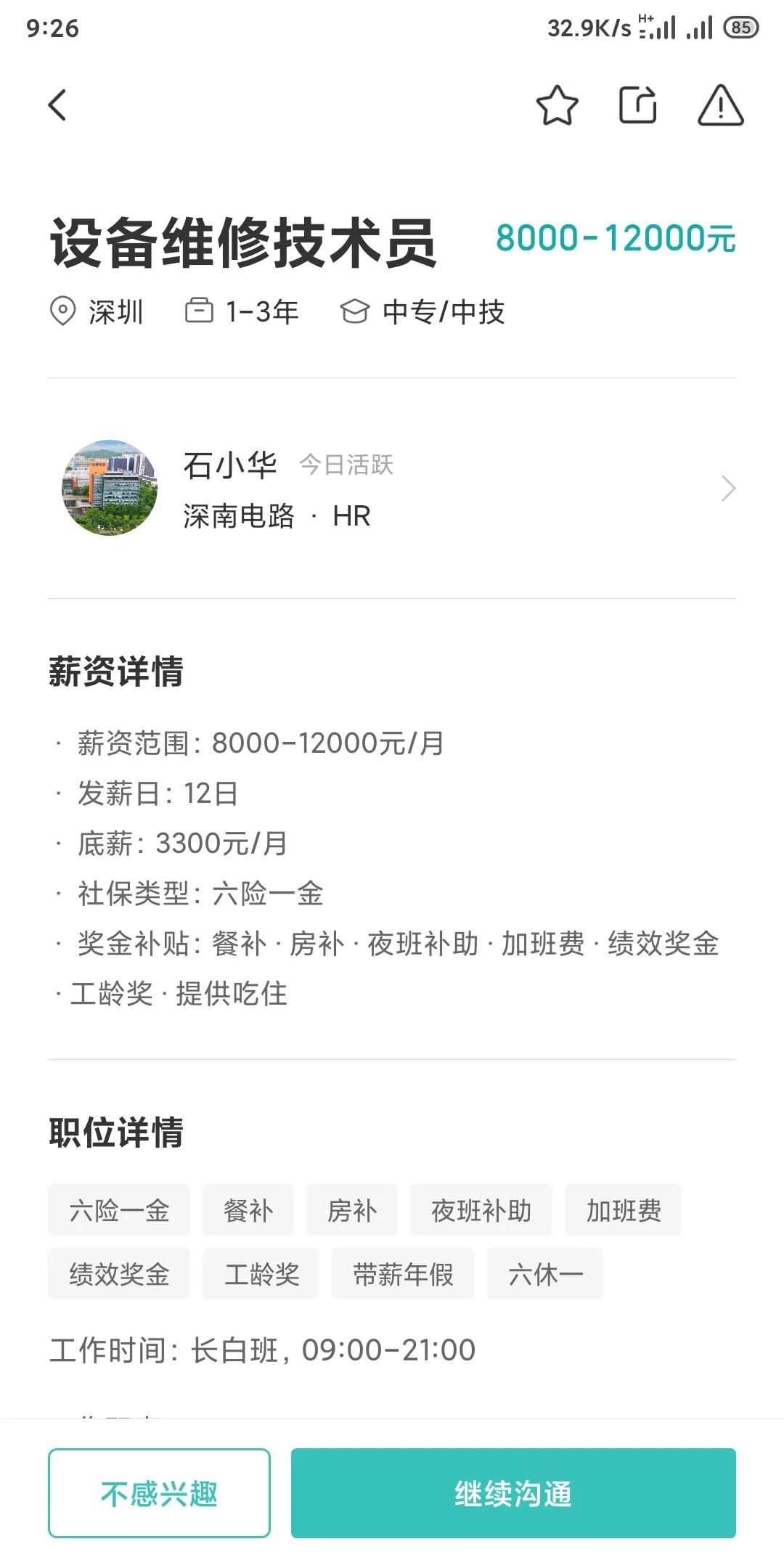Select the 夜班补助 benefit tag
Viewport: 784px width, 1568px height.
[x=481, y=1209]
